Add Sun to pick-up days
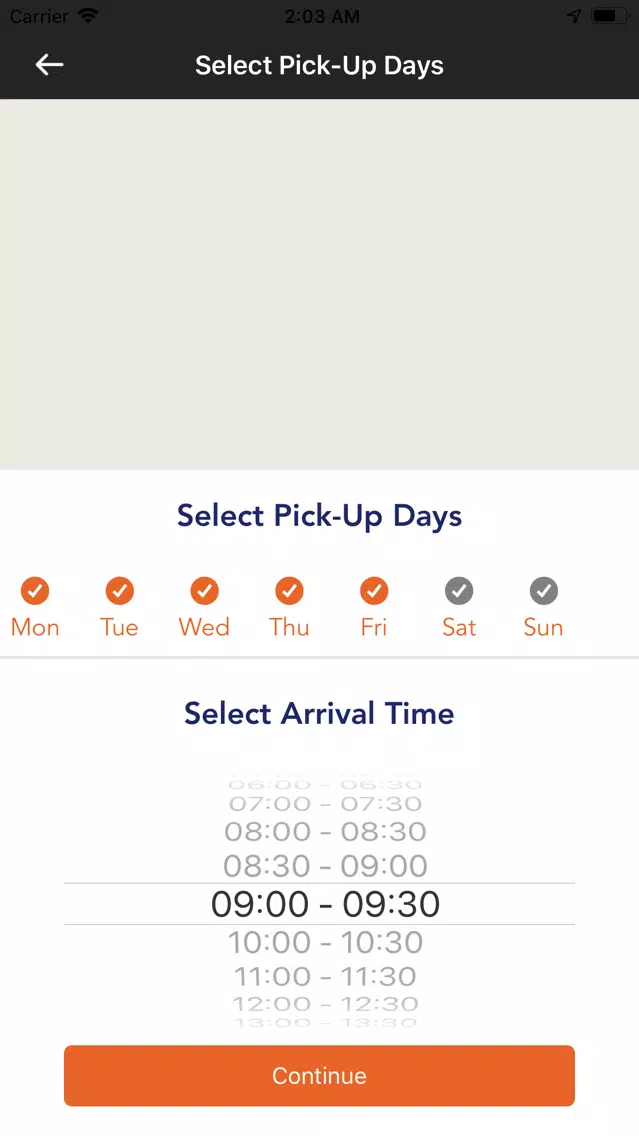Viewport: 639px width, 1136px height. [543, 591]
